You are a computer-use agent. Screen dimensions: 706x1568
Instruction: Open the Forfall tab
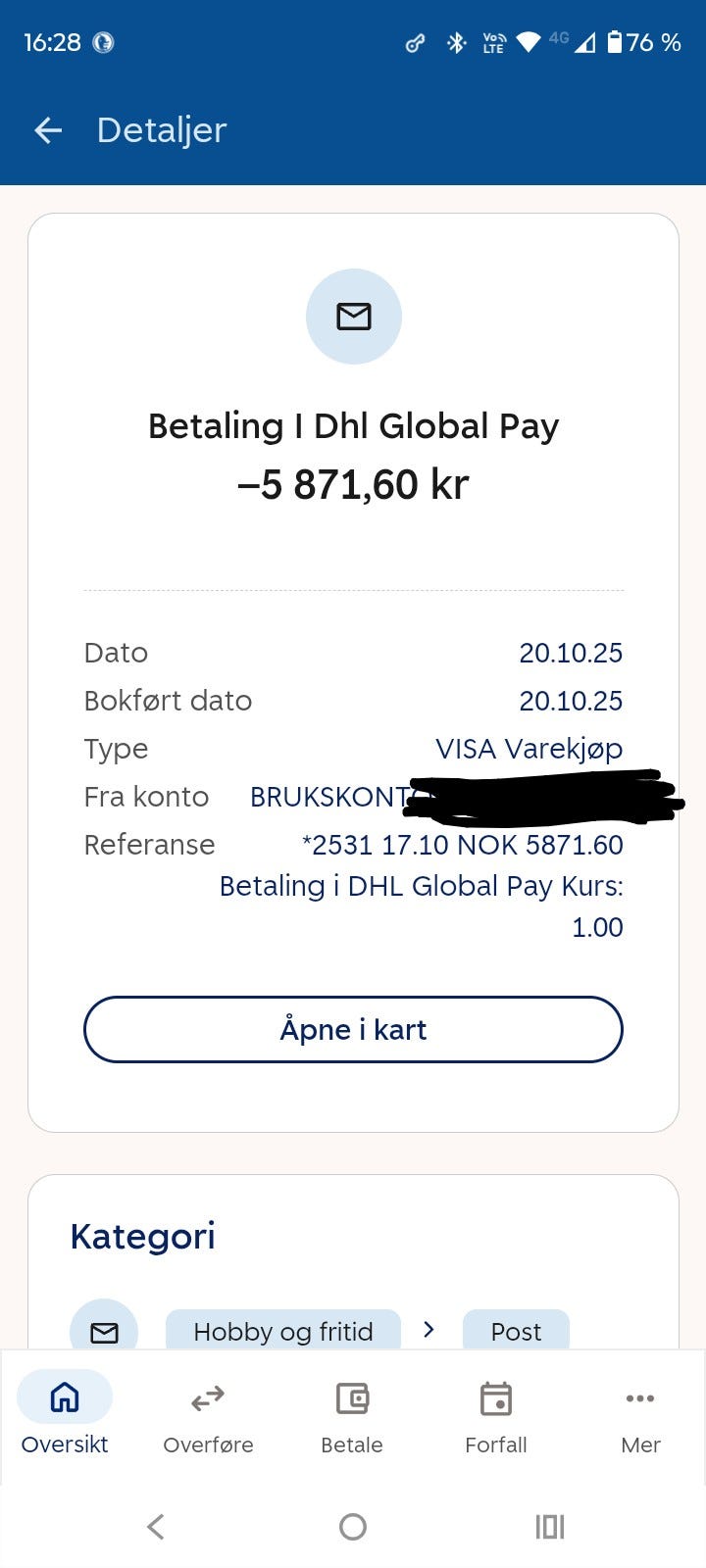[496, 1414]
